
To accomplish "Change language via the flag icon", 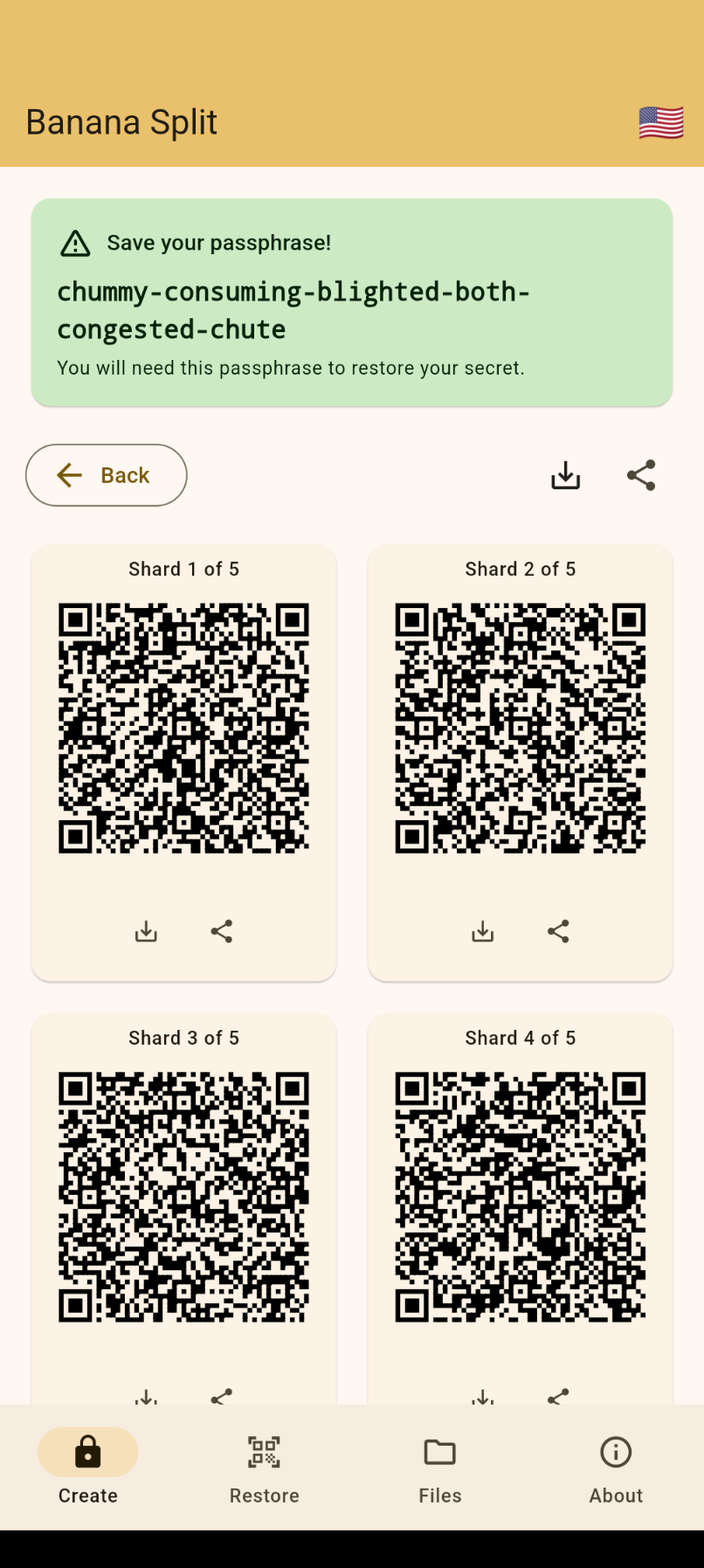I will click(660, 123).
